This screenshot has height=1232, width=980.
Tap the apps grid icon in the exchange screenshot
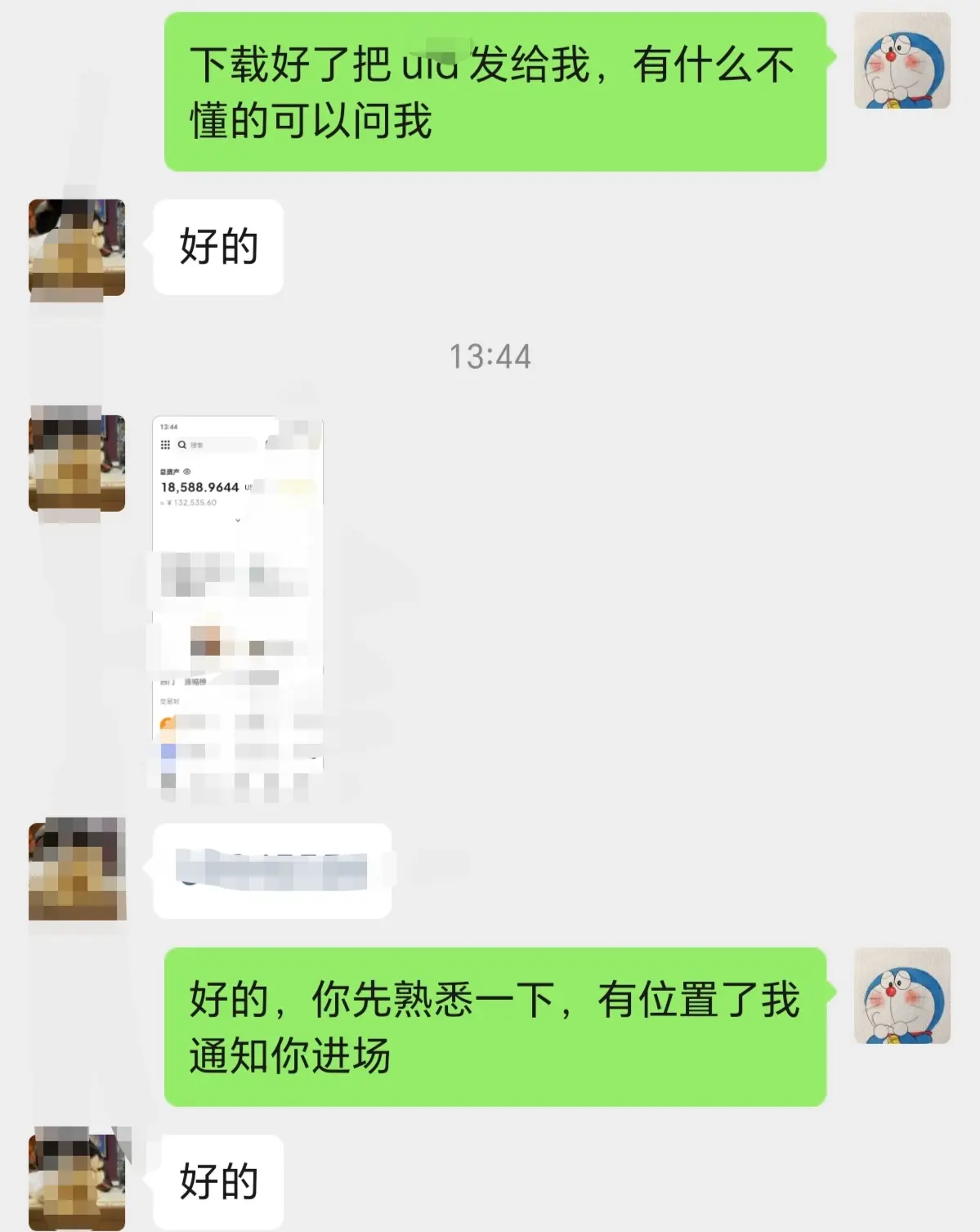tap(165, 445)
